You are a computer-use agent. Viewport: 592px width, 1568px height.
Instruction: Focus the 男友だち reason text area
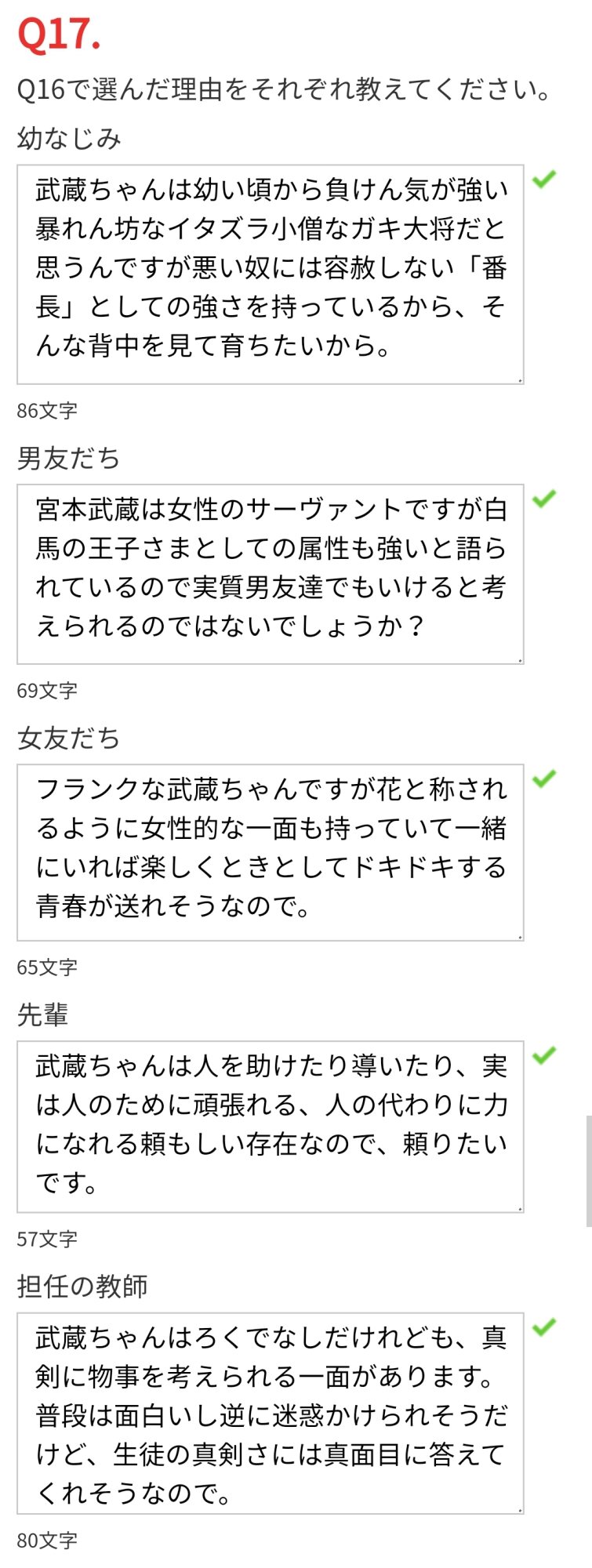click(x=270, y=574)
